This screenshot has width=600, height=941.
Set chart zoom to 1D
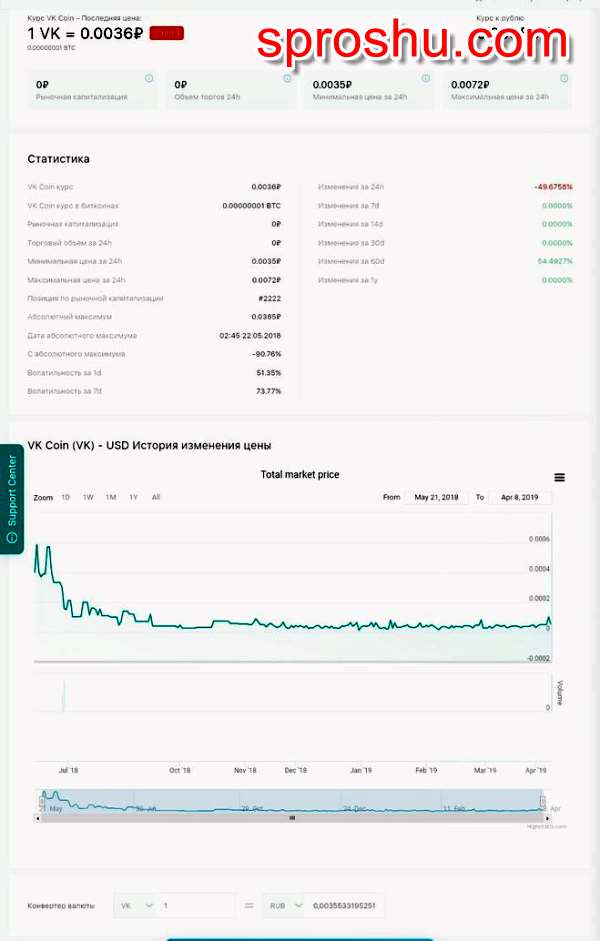pyautogui.click(x=65, y=497)
